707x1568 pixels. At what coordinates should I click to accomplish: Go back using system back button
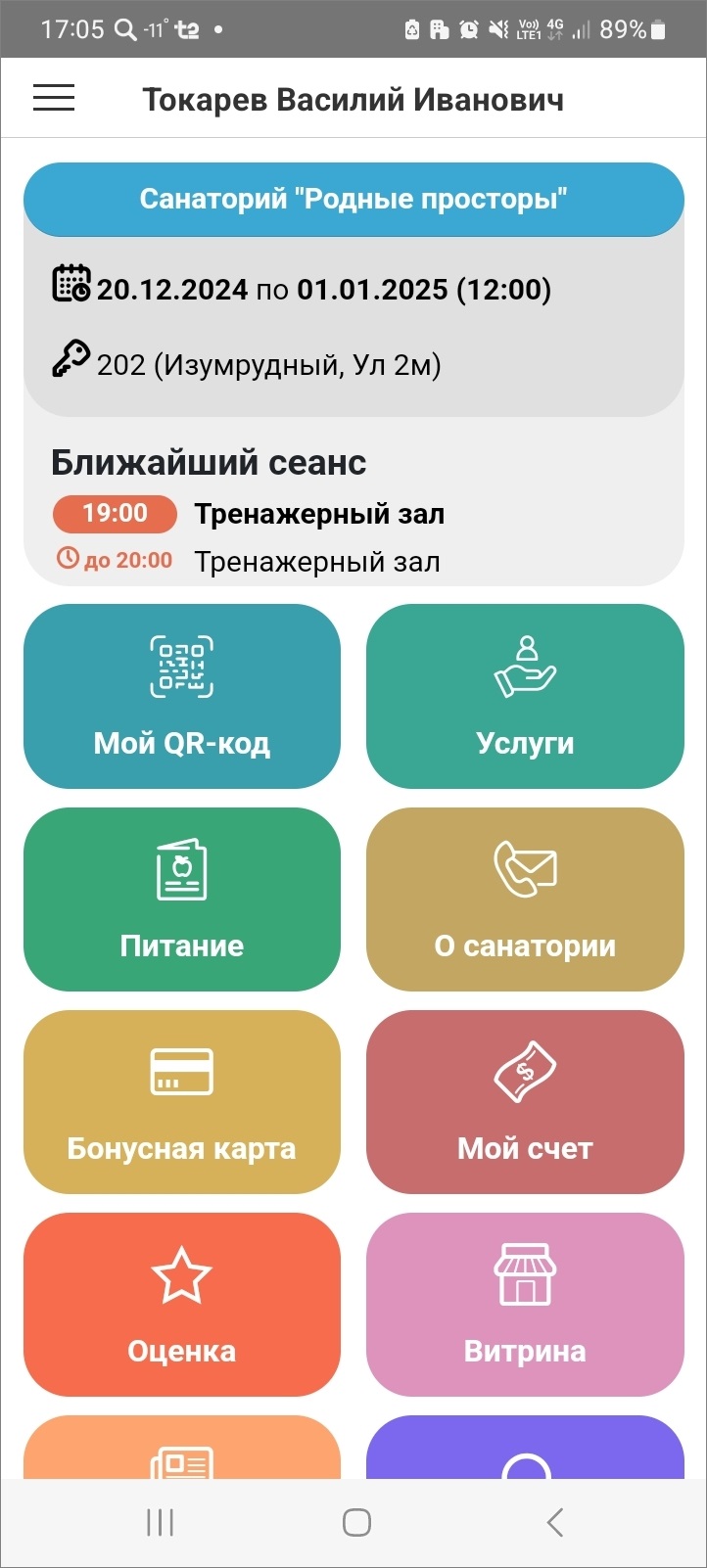pyautogui.click(x=554, y=1522)
